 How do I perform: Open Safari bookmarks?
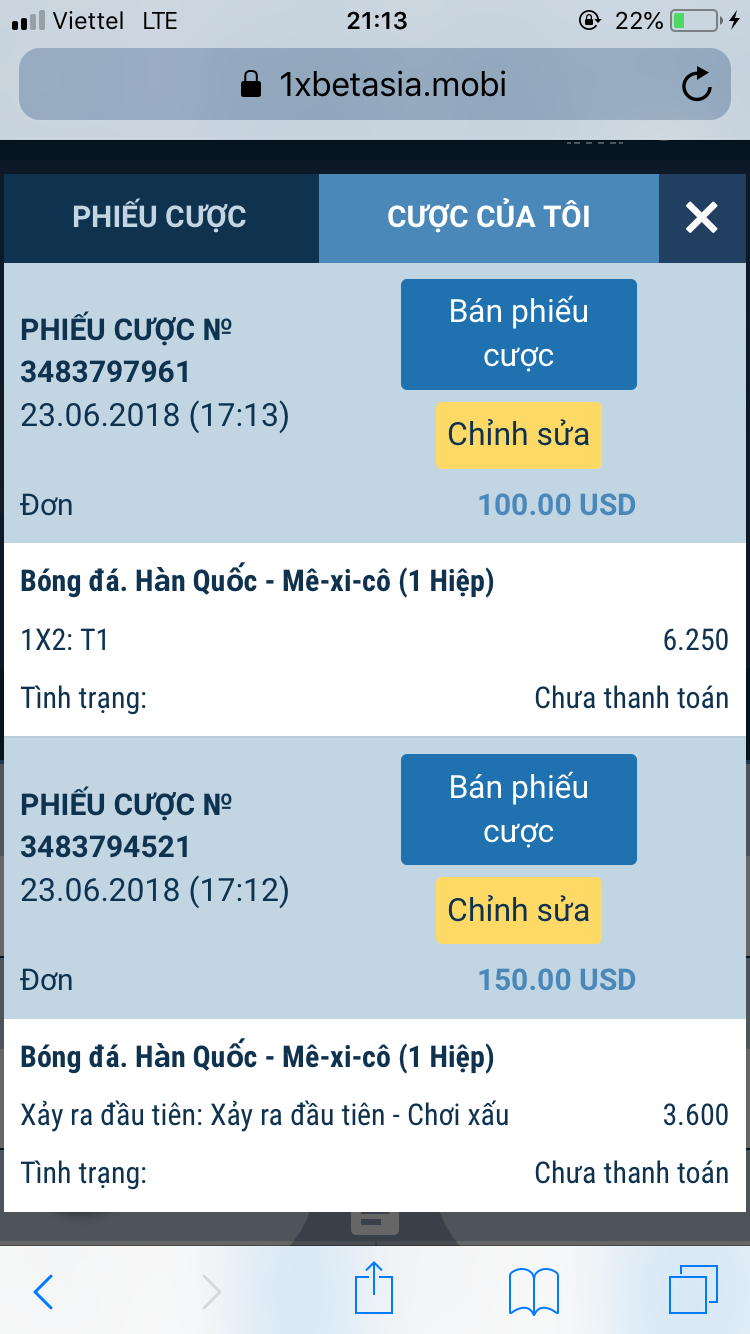(x=533, y=1292)
